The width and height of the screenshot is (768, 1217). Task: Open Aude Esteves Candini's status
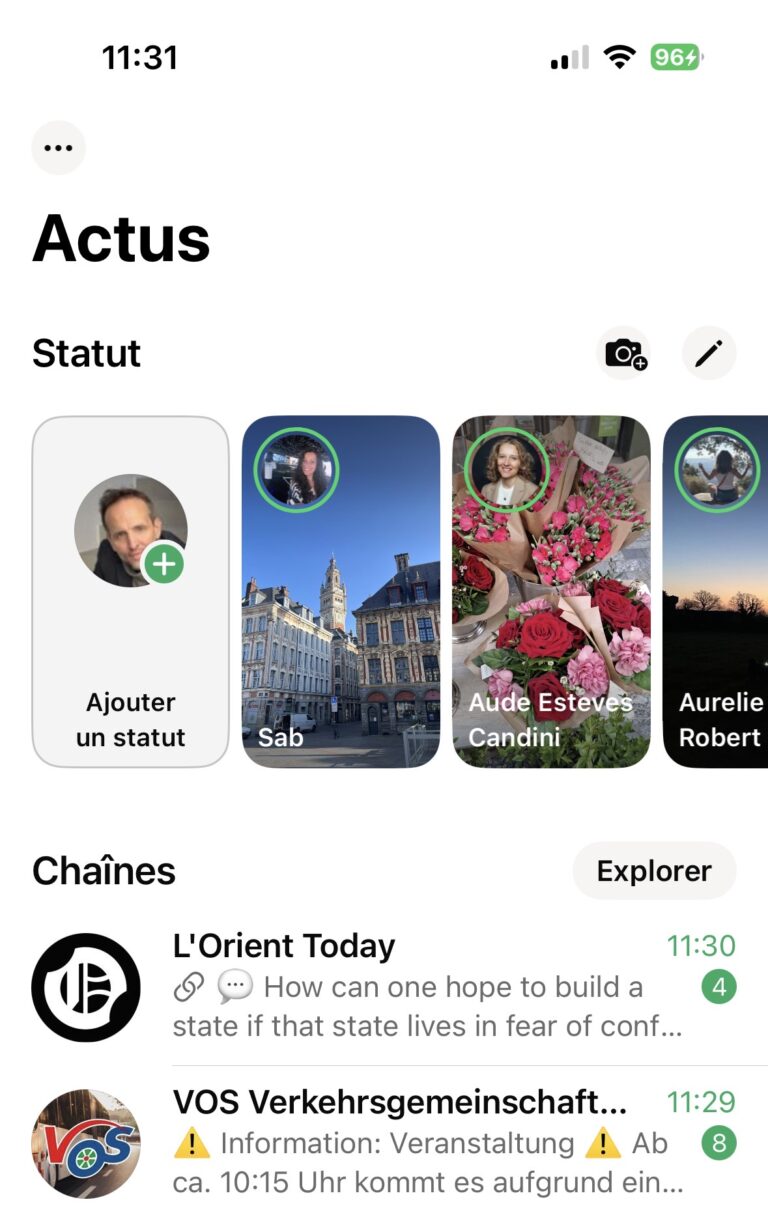tap(551, 592)
